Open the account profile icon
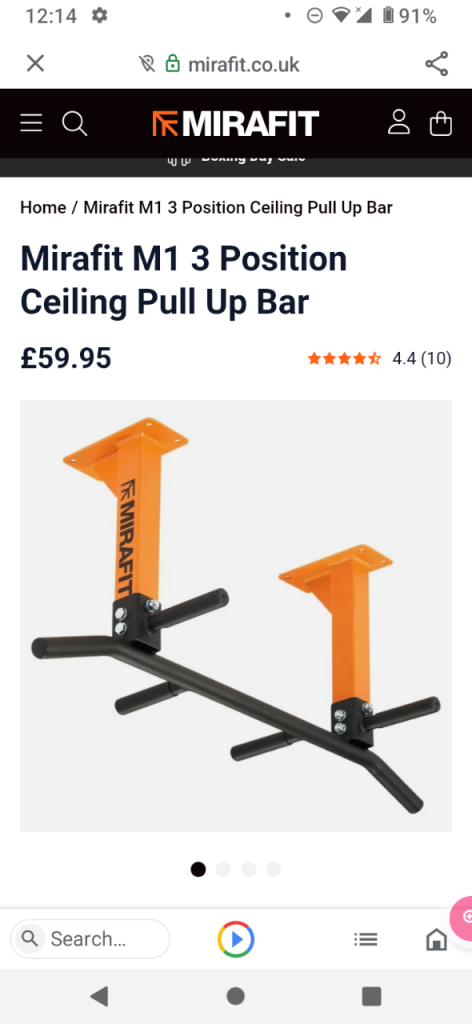Viewport: 472px width, 1024px height. tap(398, 122)
